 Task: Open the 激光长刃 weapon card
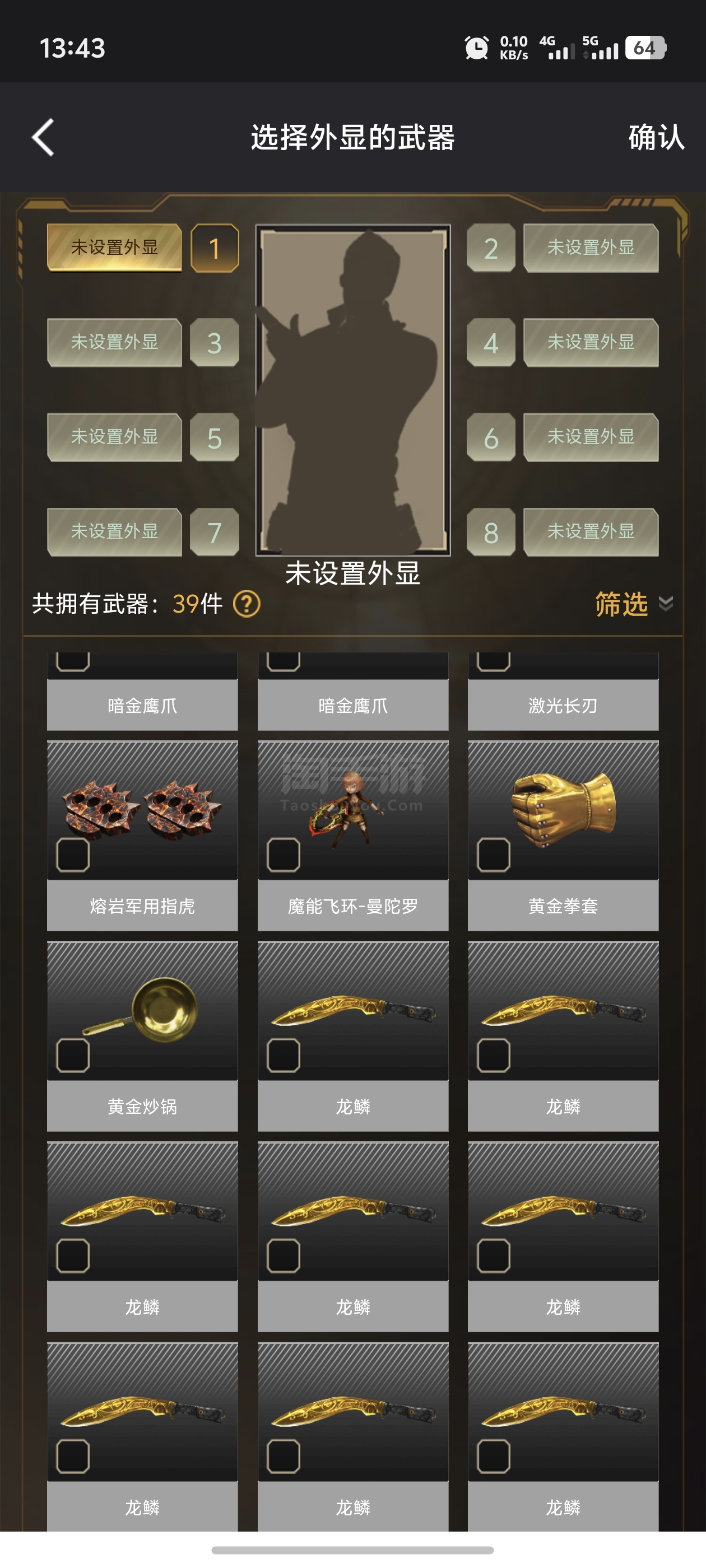tap(563, 691)
